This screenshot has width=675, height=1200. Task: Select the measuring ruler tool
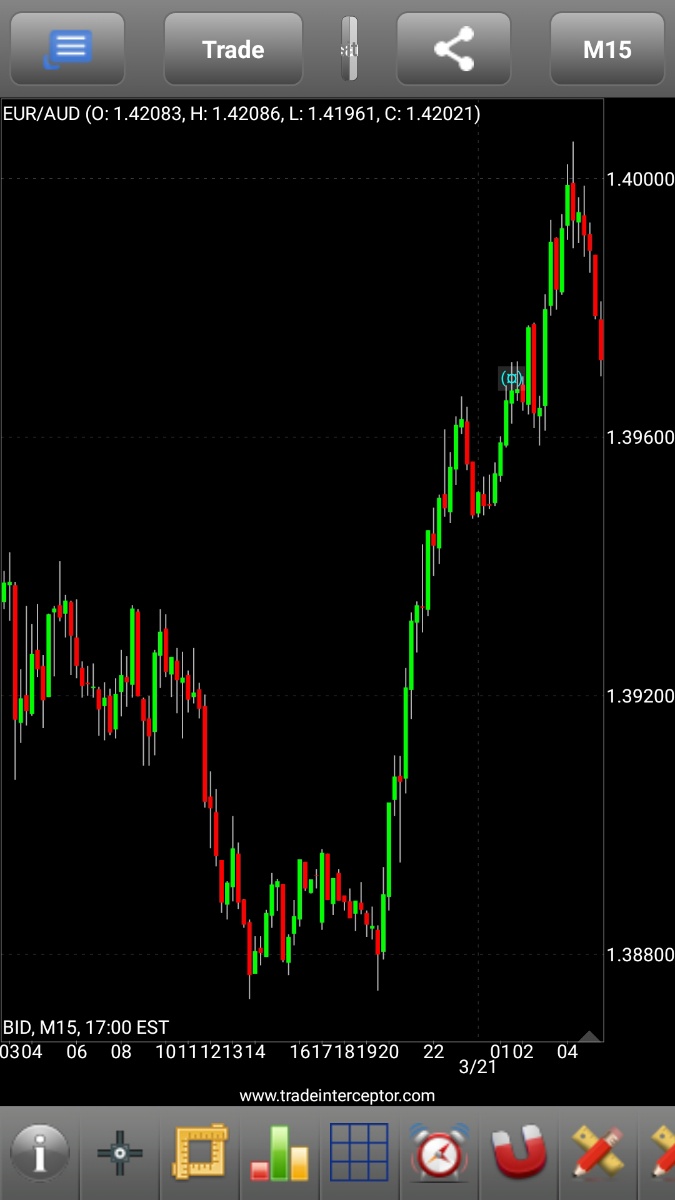[201, 1153]
